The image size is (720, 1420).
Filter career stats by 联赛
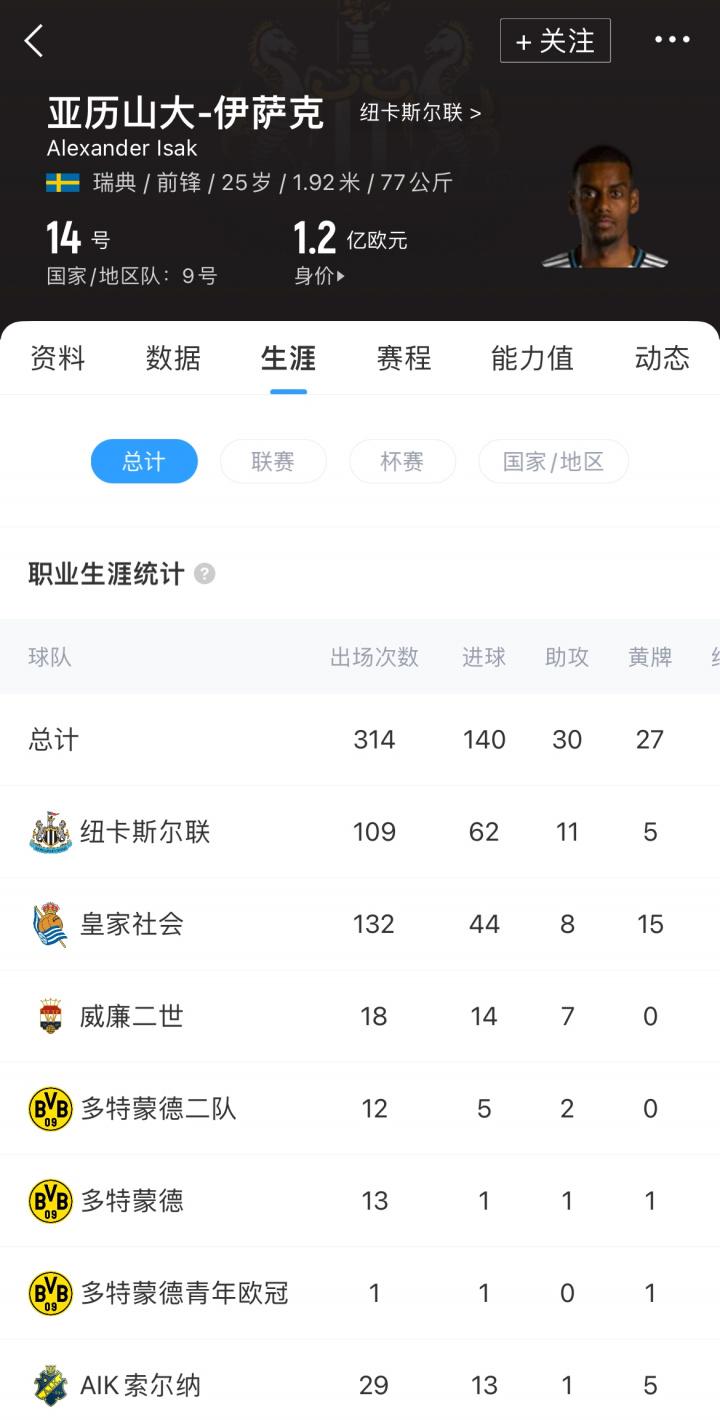(x=273, y=461)
